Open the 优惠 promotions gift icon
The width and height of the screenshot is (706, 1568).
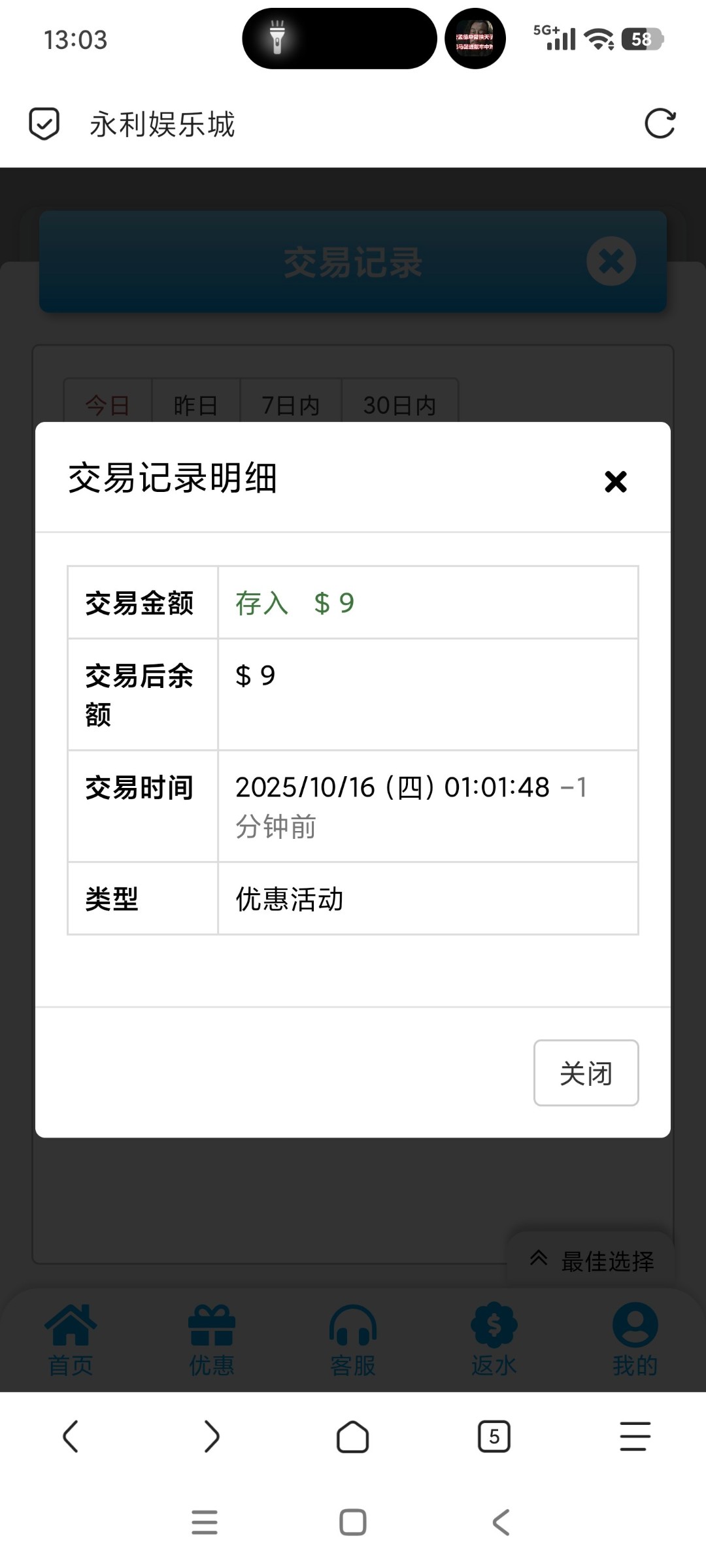coord(212,1333)
